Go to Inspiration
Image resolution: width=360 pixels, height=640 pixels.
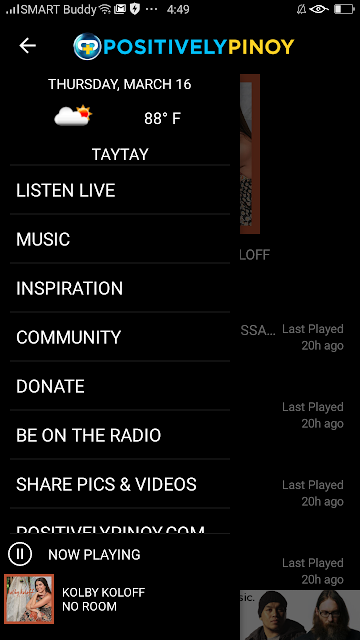(x=120, y=288)
